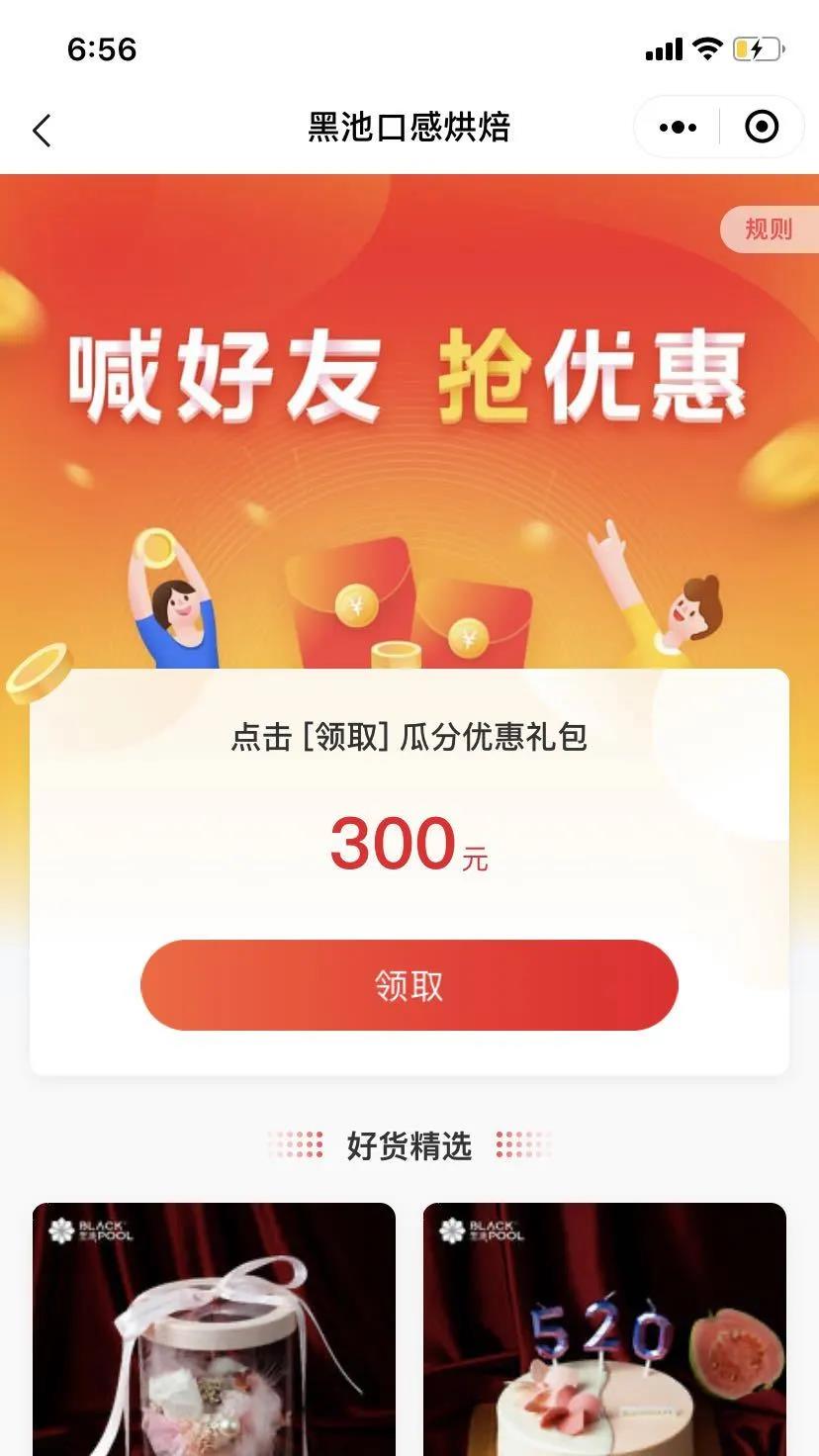Image resolution: width=819 pixels, height=1456 pixels.
Task: Open the 规则 rules page
Action: coord(769,229)
